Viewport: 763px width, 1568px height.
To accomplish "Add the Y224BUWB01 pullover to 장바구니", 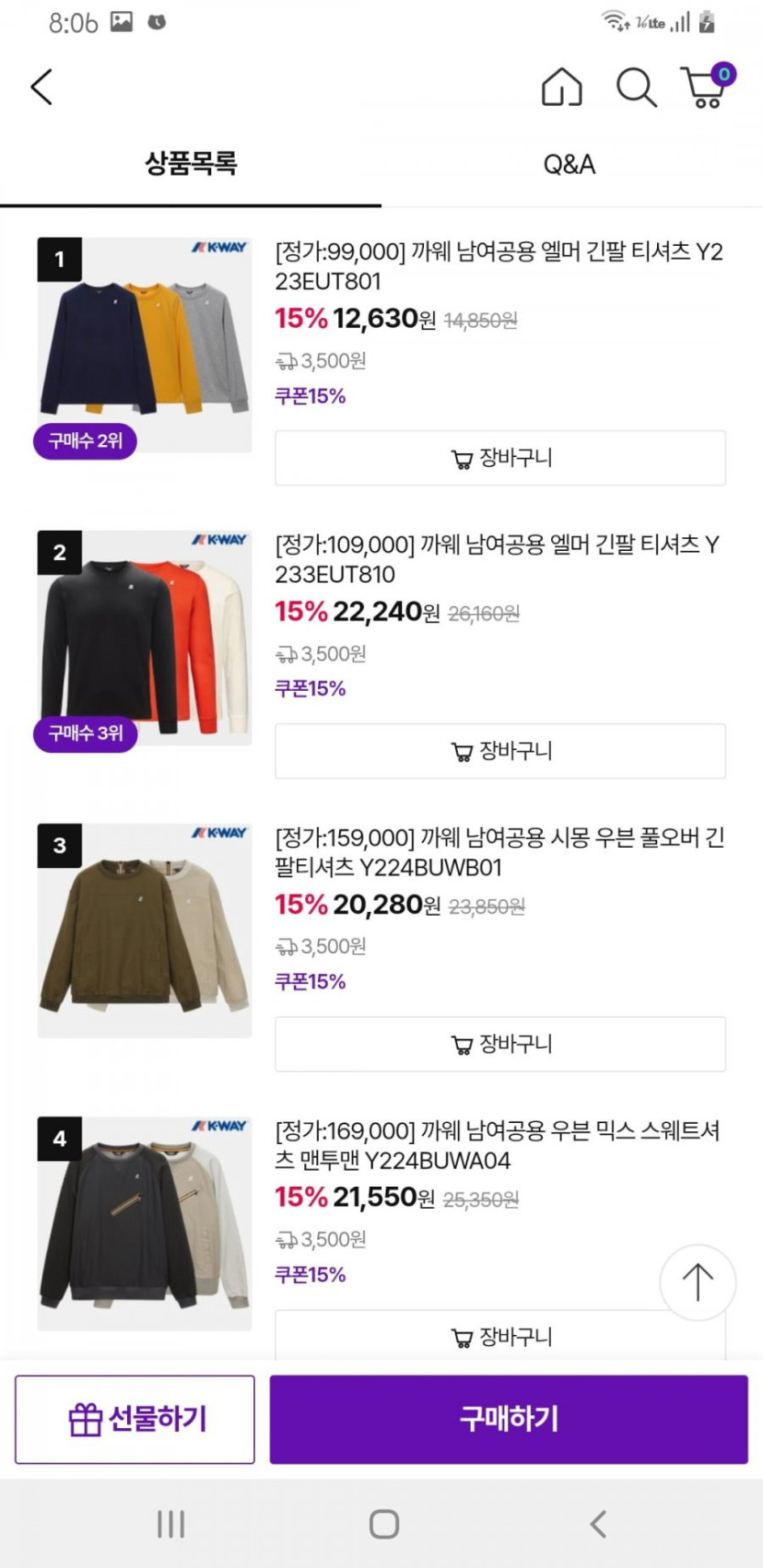I will coord(500,1044).
